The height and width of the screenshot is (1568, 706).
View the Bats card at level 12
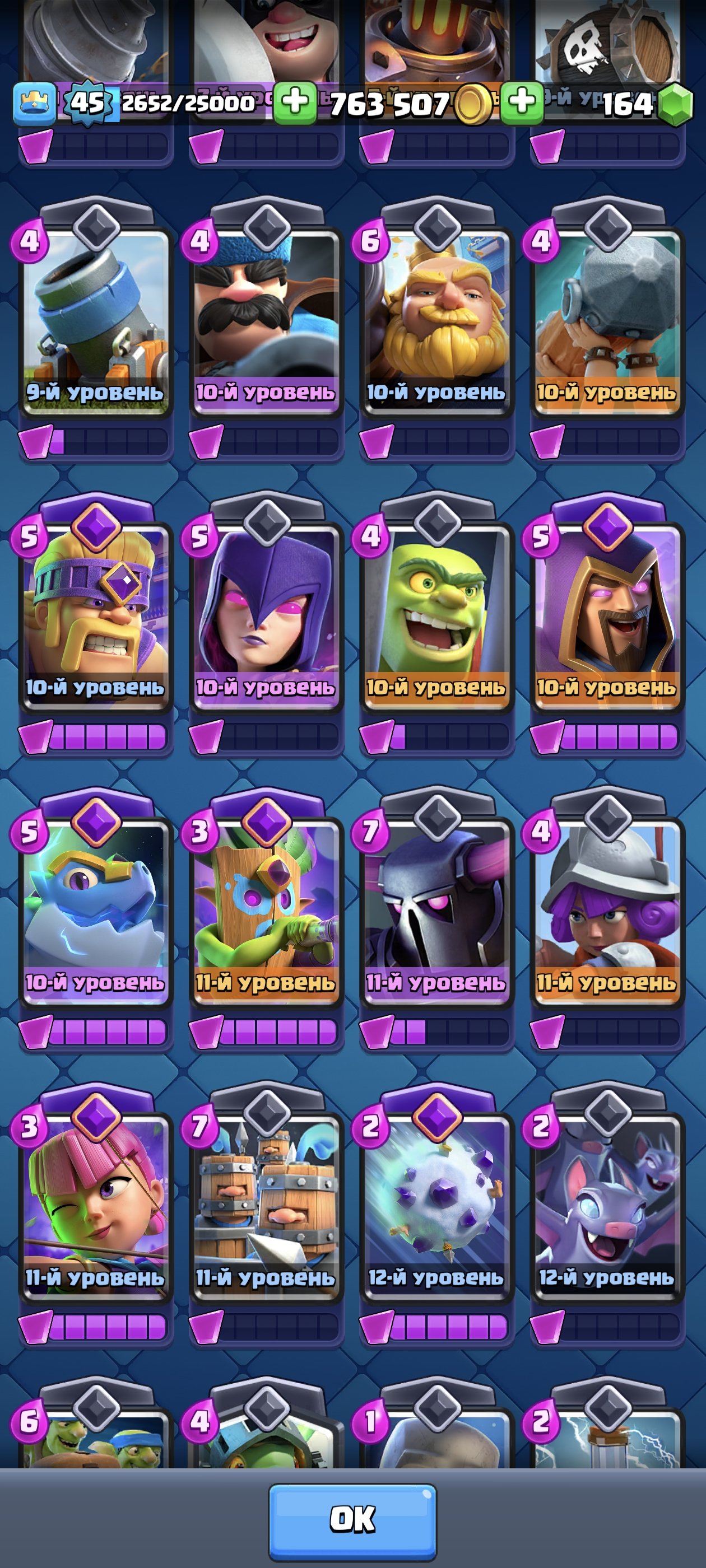pos(607,1208)
